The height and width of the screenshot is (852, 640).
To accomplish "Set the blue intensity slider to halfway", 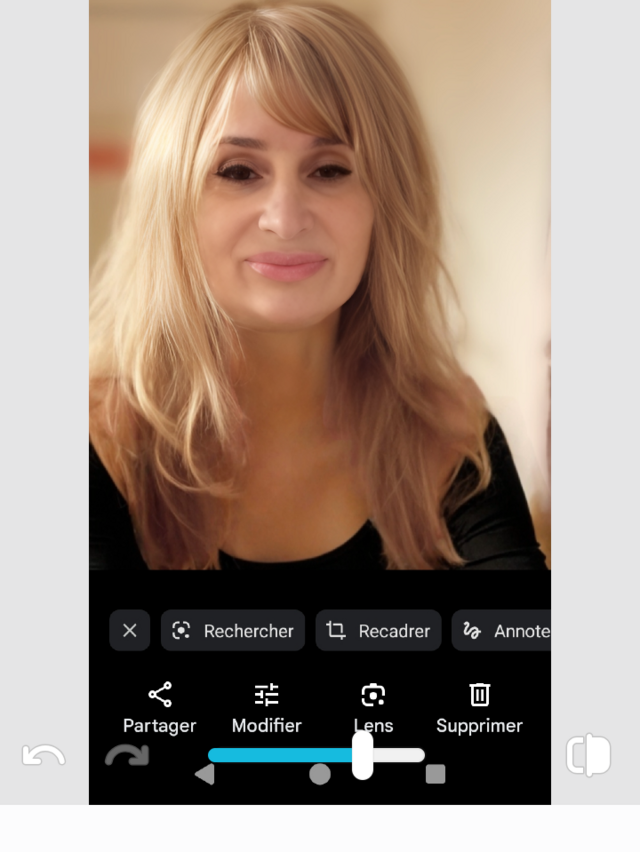I will [316, 755].
